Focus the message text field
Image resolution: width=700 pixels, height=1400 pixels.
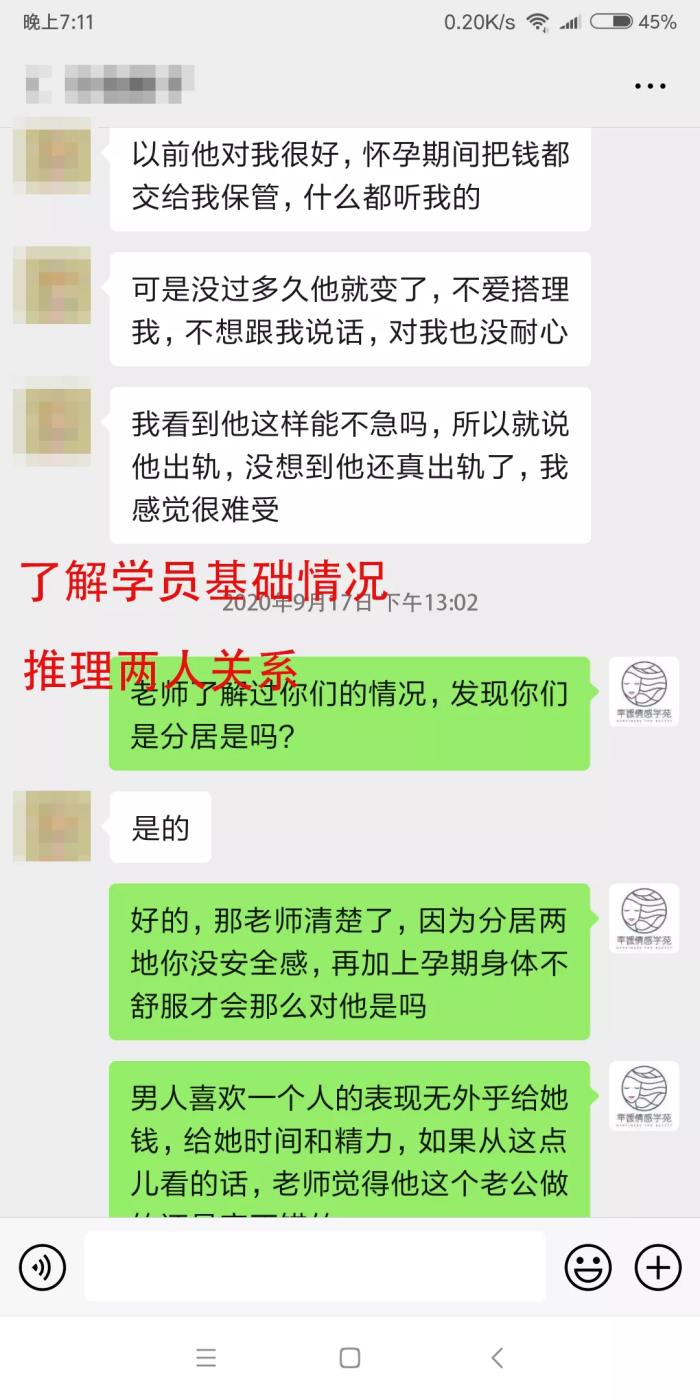[x=315, y=1267]
